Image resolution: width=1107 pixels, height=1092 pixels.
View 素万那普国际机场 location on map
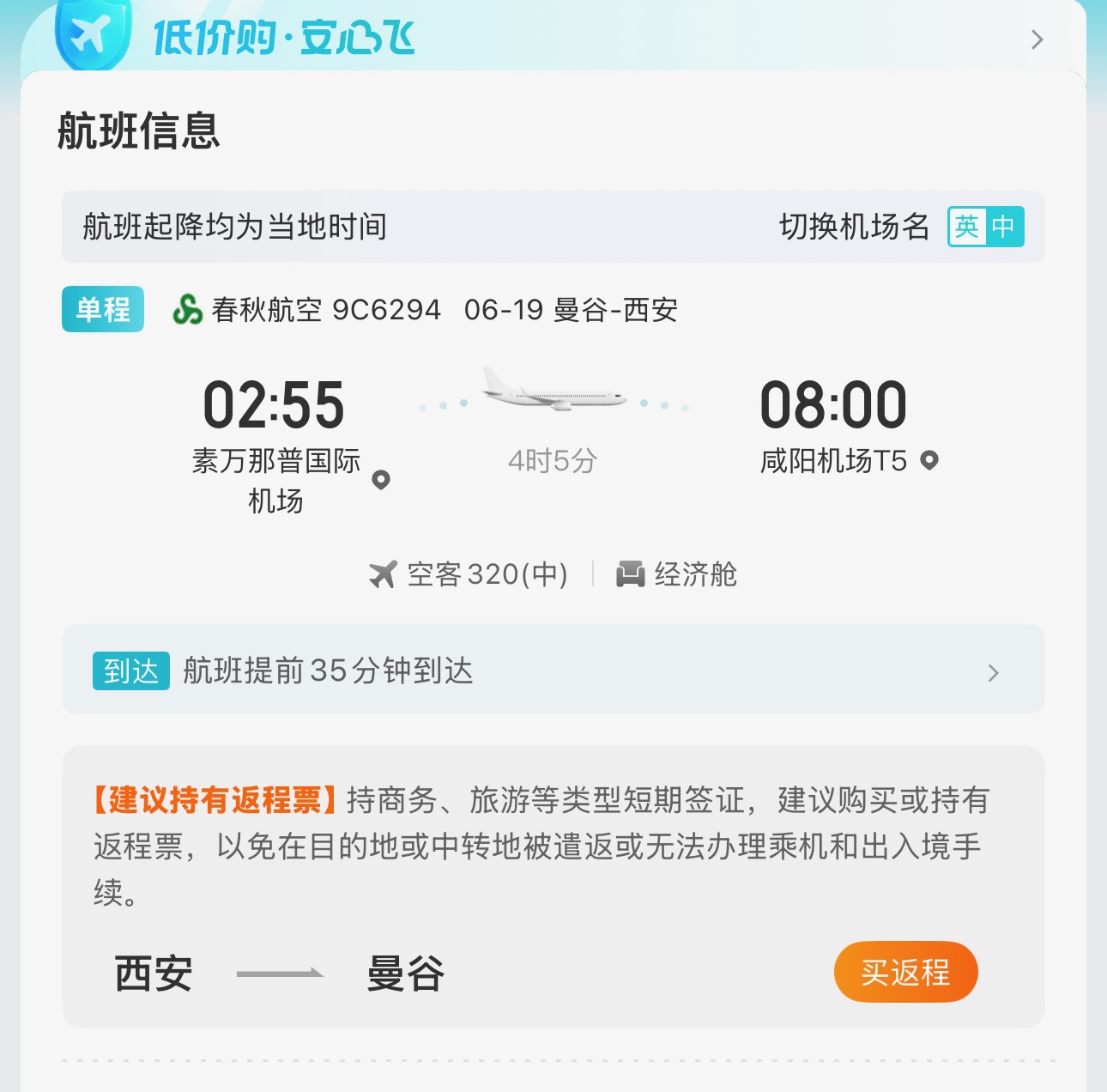(381, 480)
